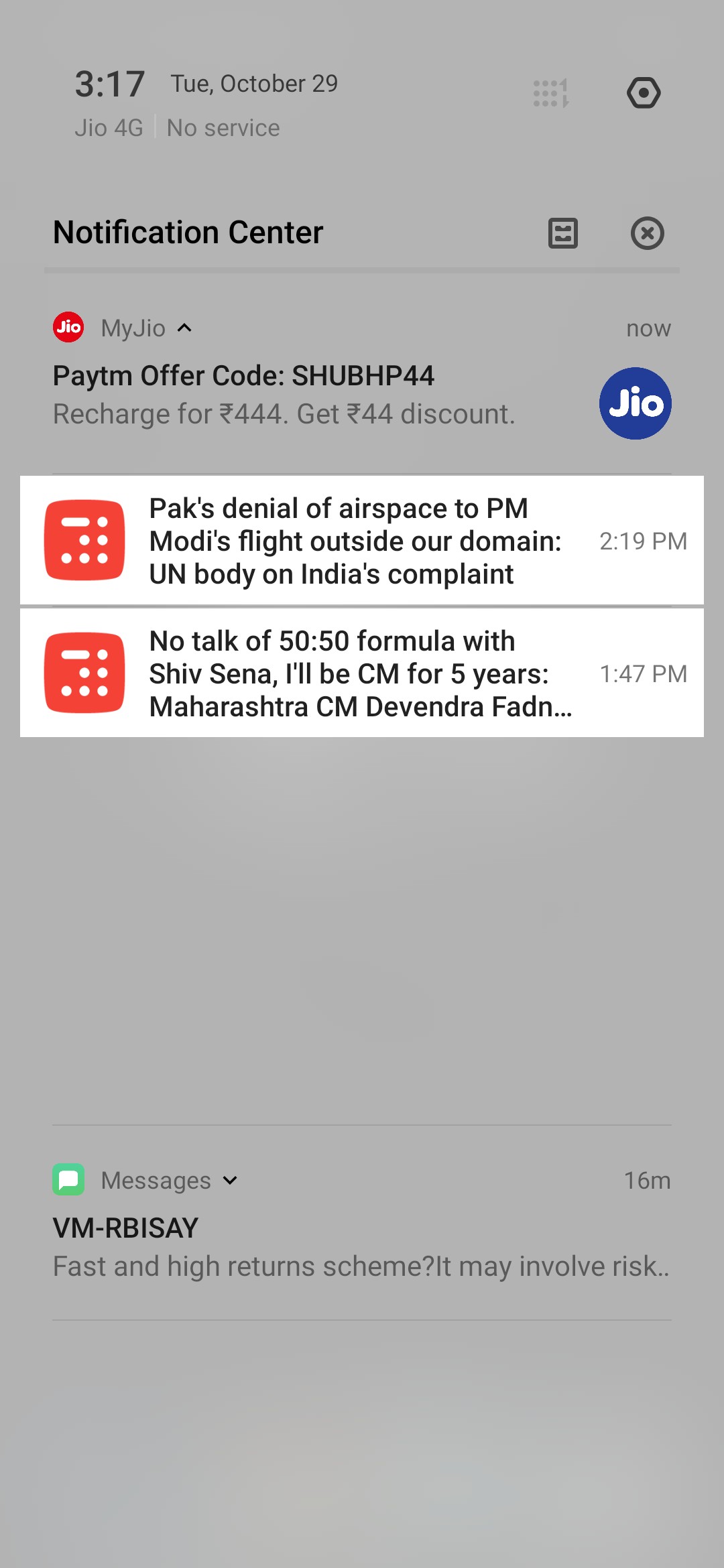Open news about Pak's airspace denial
The width and height of the screenshot is (724, 1568).
click(355, 541)
